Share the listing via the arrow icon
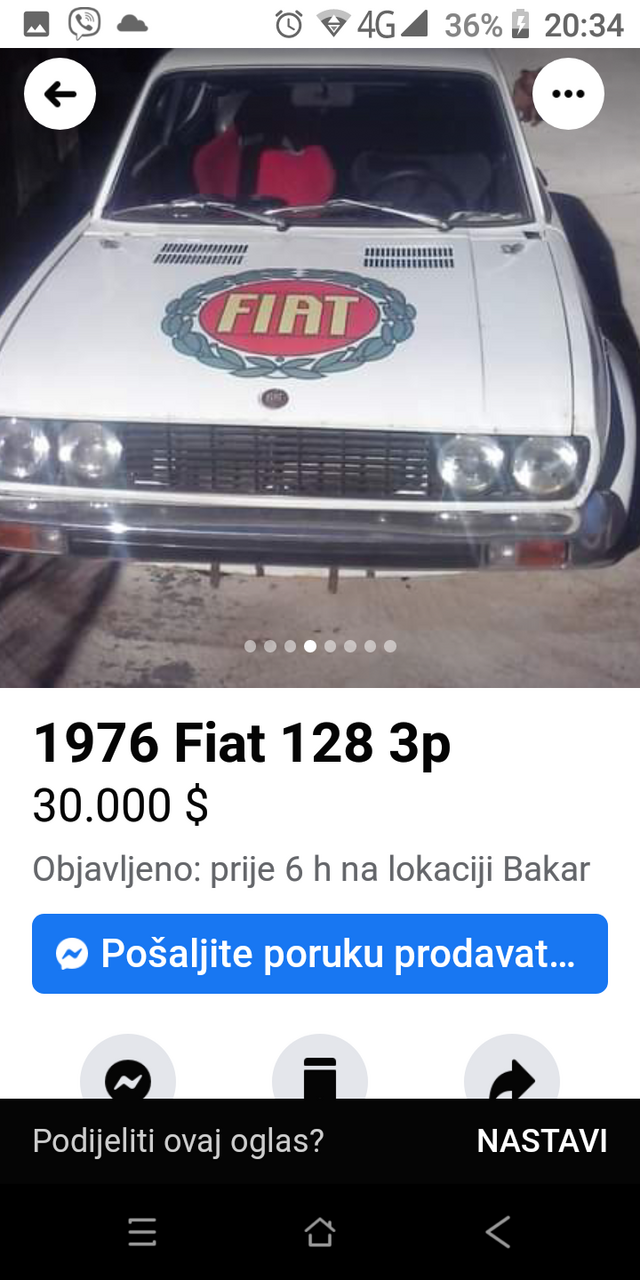 [512, 1068]
